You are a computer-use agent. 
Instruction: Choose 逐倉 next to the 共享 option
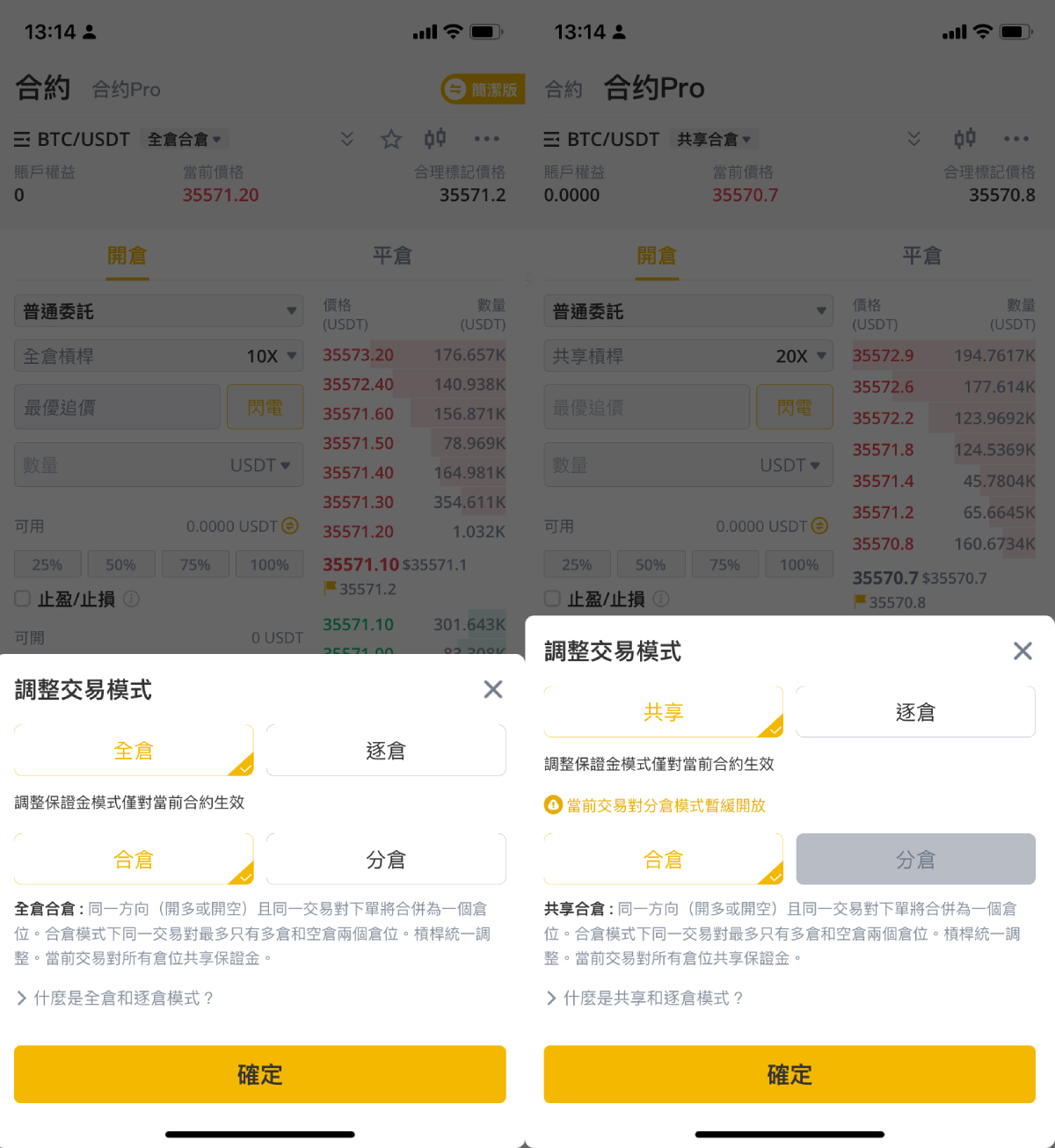tap(915, 712)
